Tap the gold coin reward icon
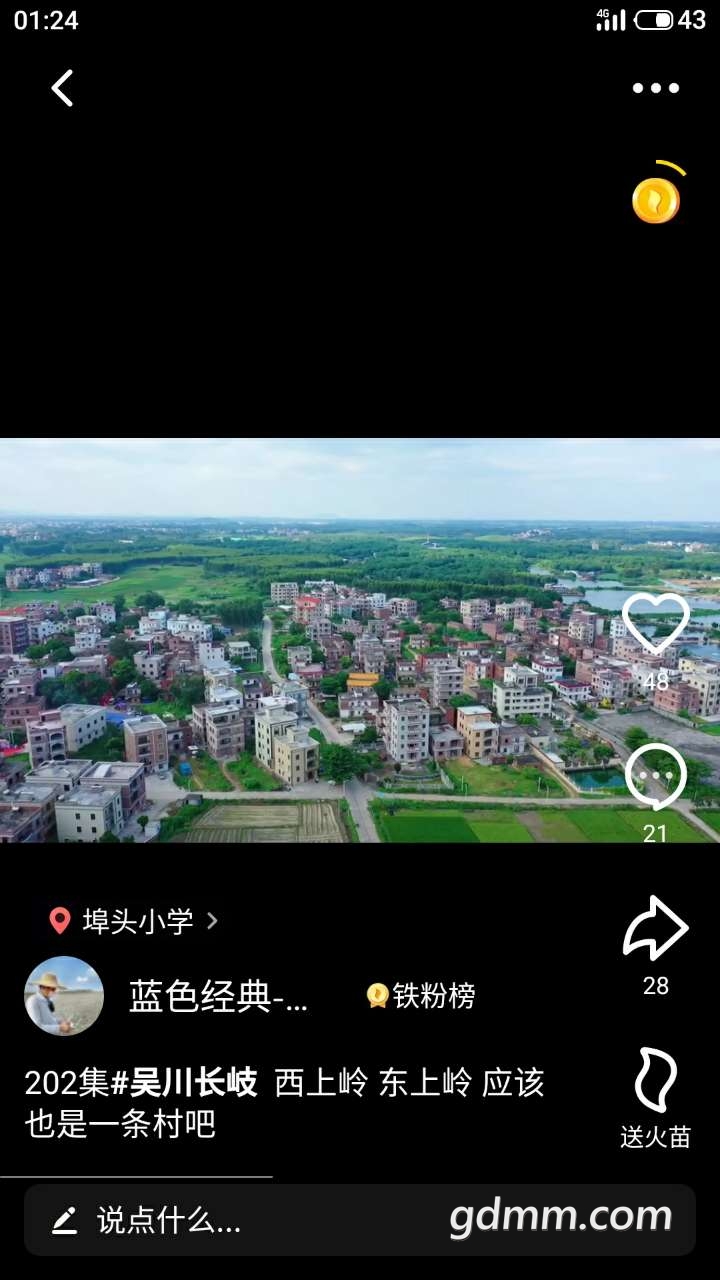This screenshot has width=720, height=1280. [656, 199]
